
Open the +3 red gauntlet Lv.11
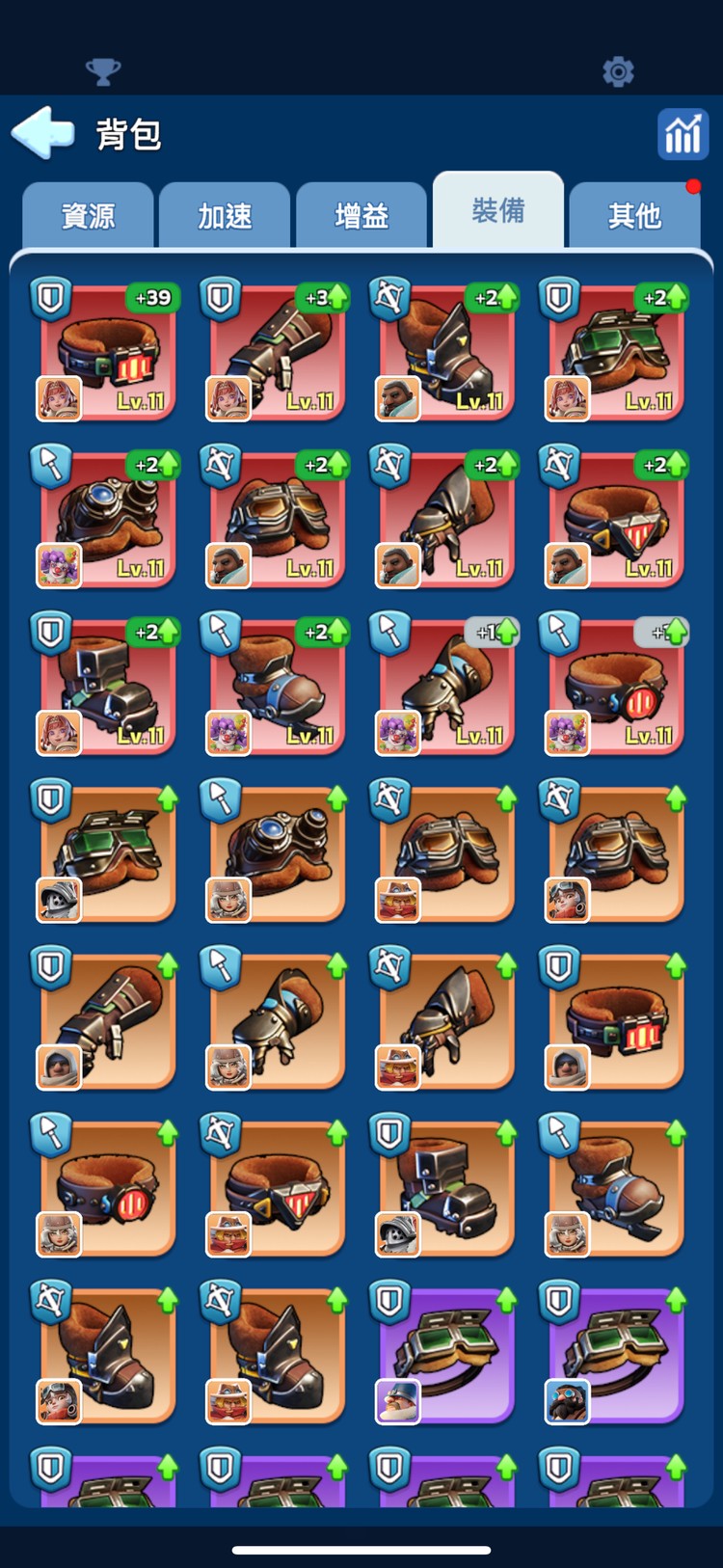click(277, 353)
